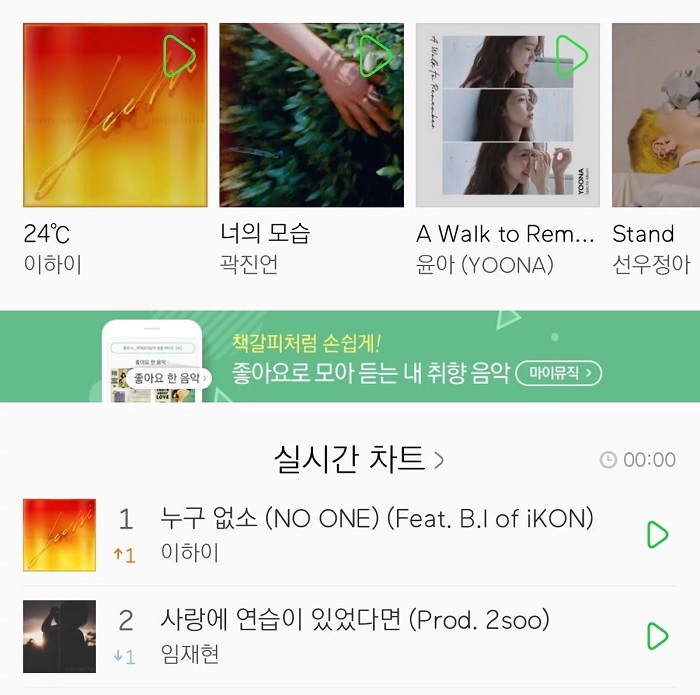Screen dimensions: 700x695
Task: Open the 마이뮤직 banner button
Action: pos(560,374)
